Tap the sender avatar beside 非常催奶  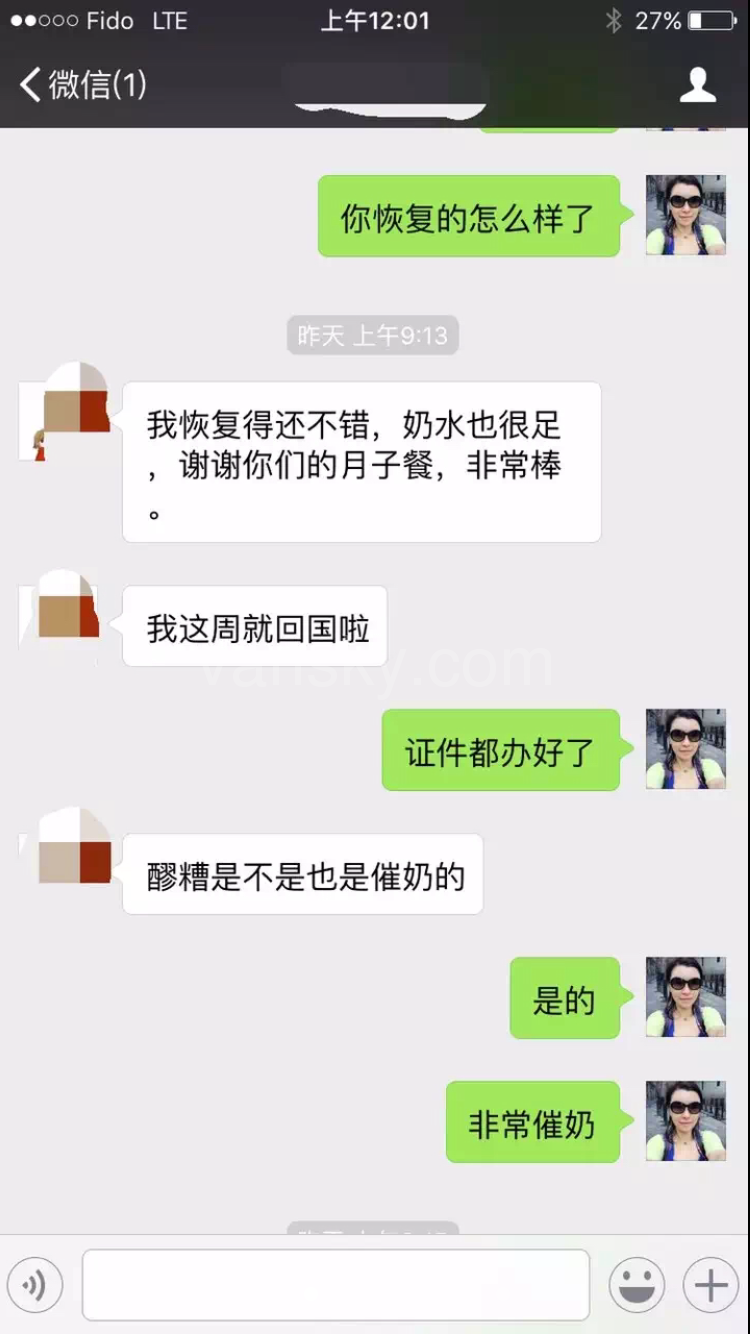click(x=685, y=1121)
